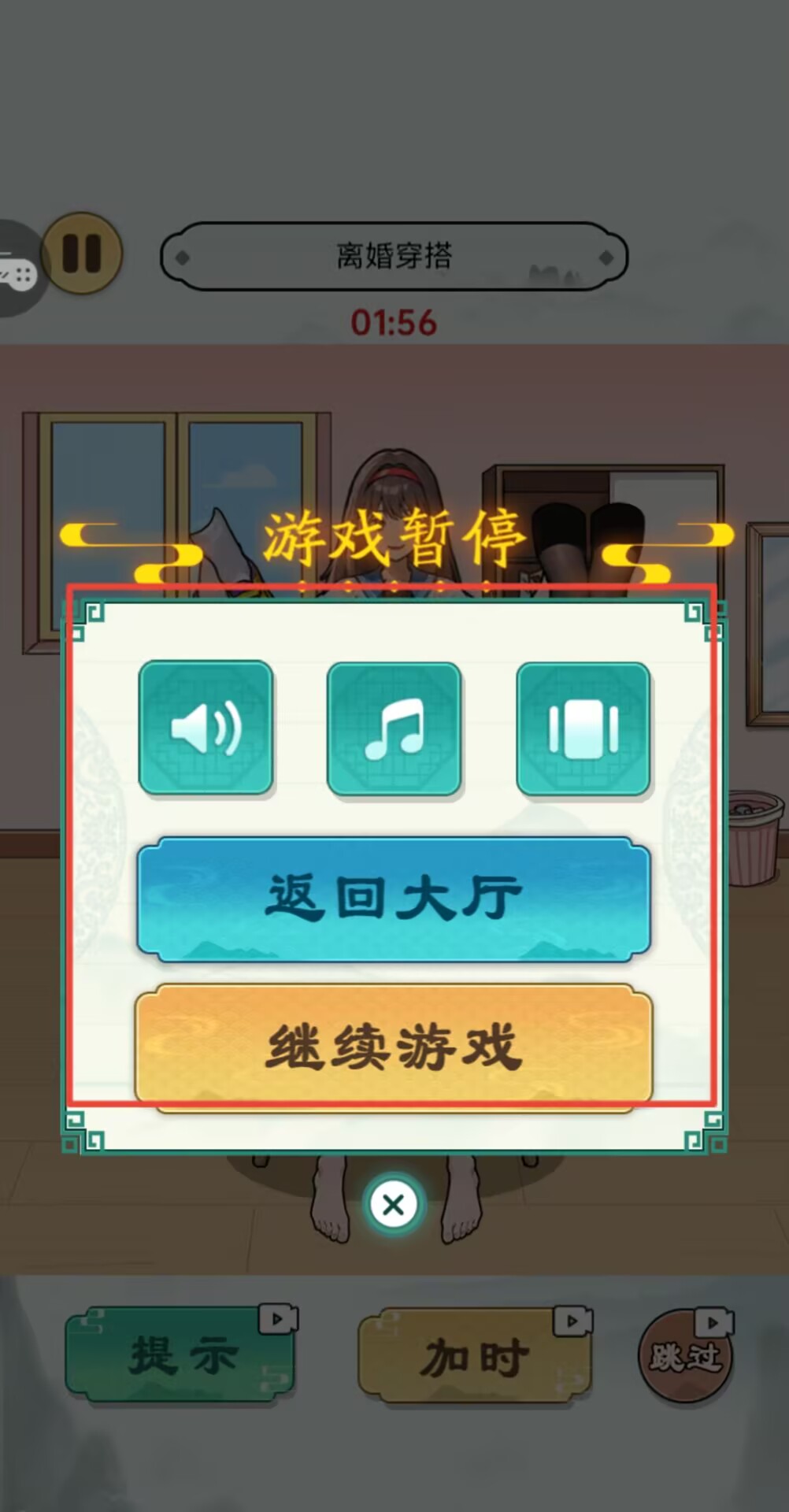The width and height of the screenshot is (789, 1512).
Task: Close the pause dialog with the X
Action: coord(394,1204)
